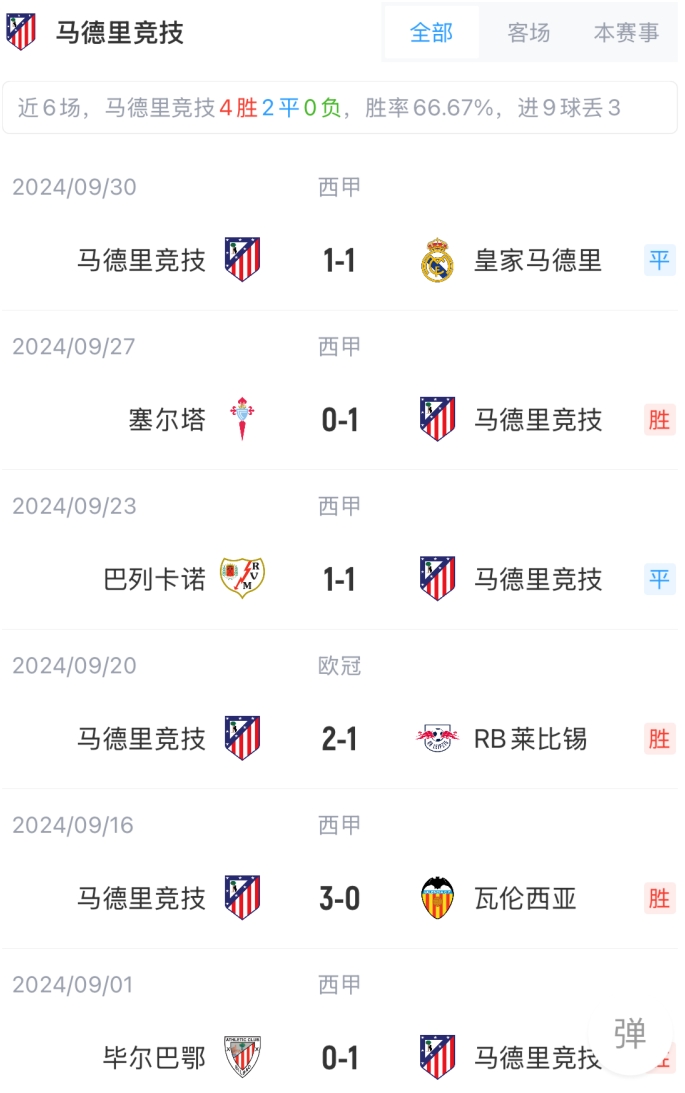Image resolution: width=685 pixels, height=1093 pixels.
Task: Switch to the 客场 tab
Action: [x=528, y=33]
